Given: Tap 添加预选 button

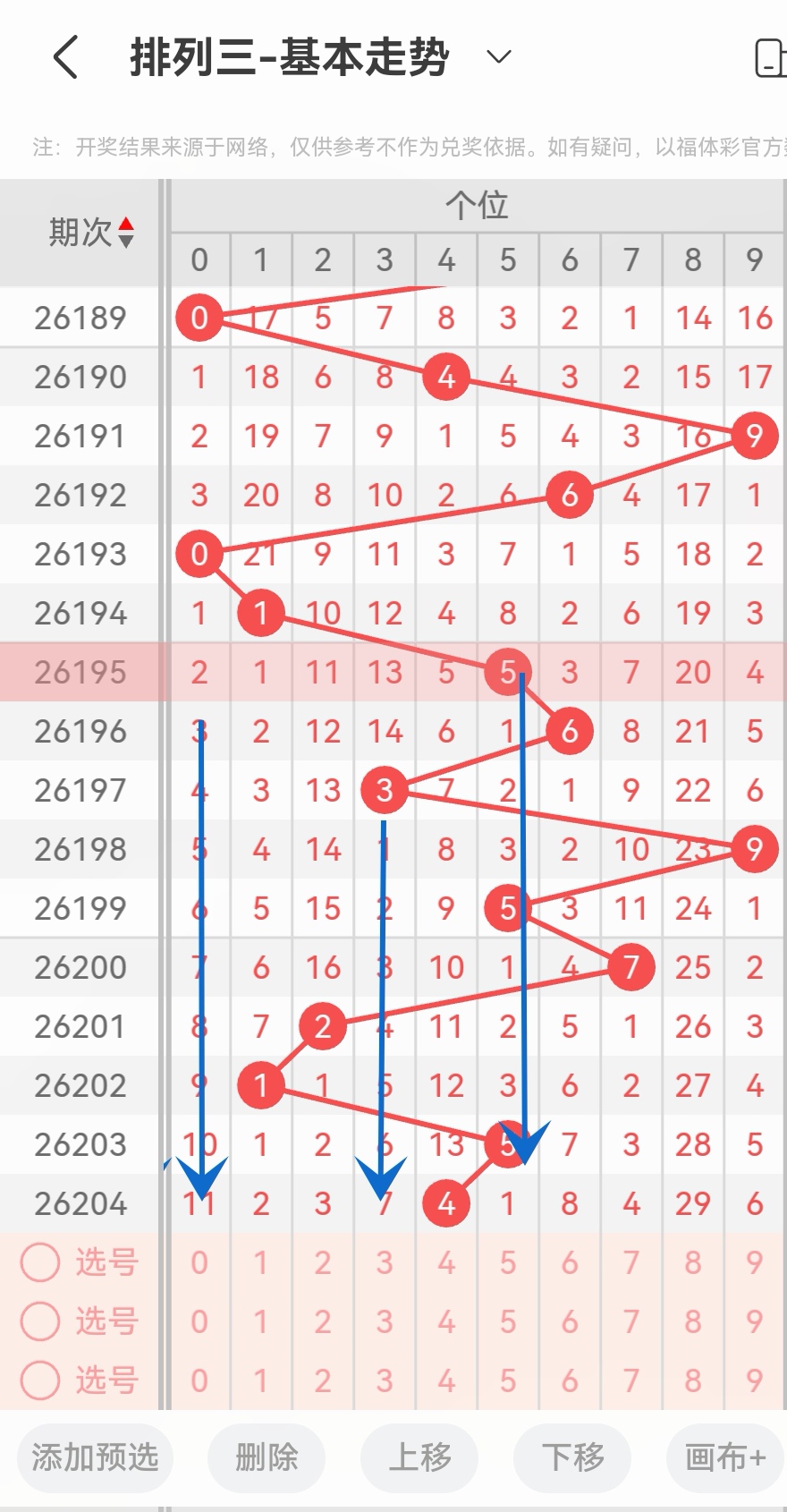Looking at the screenshot, I should [95, 1457].
